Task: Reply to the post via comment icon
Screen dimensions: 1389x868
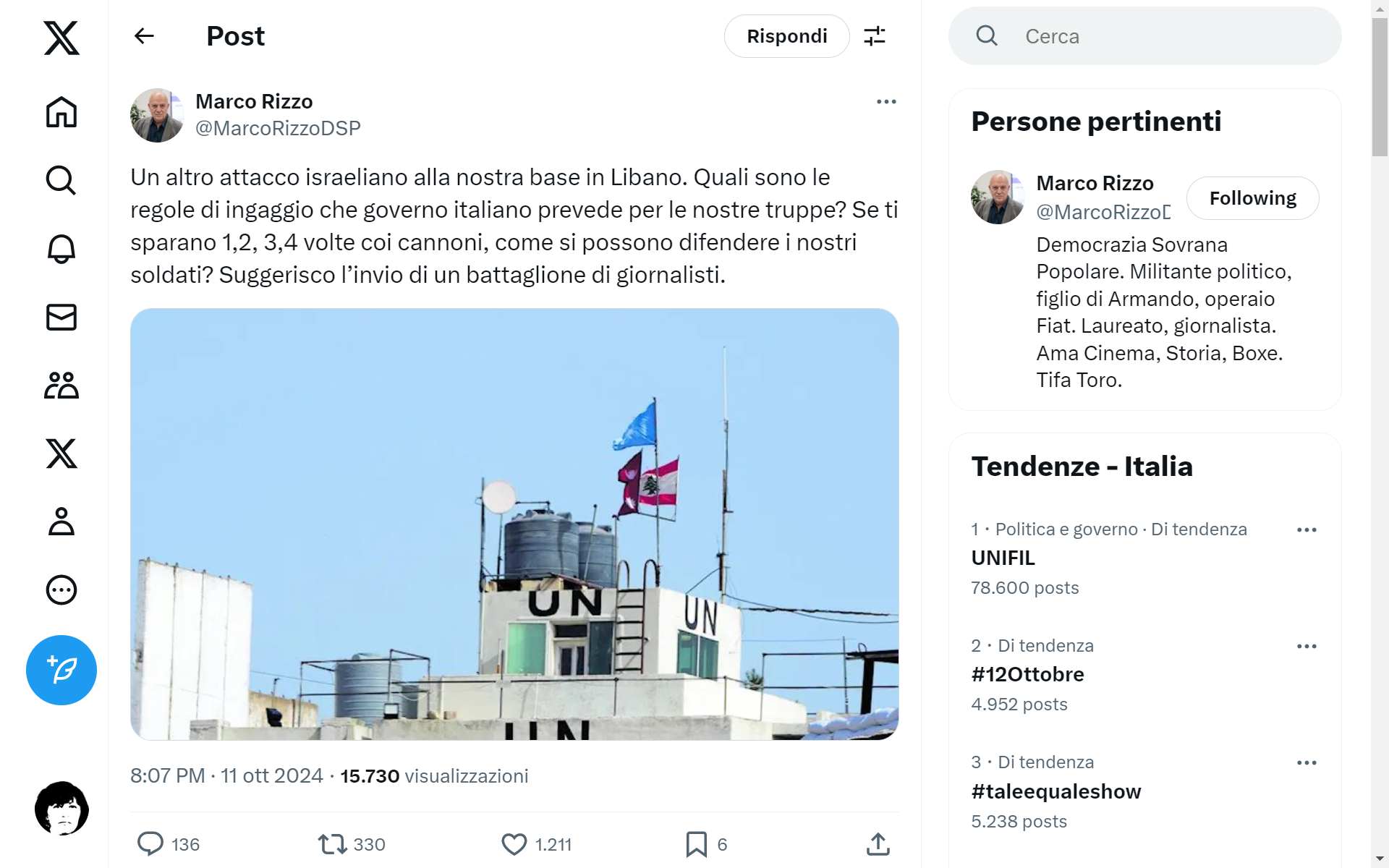Action: click(151, 843)
